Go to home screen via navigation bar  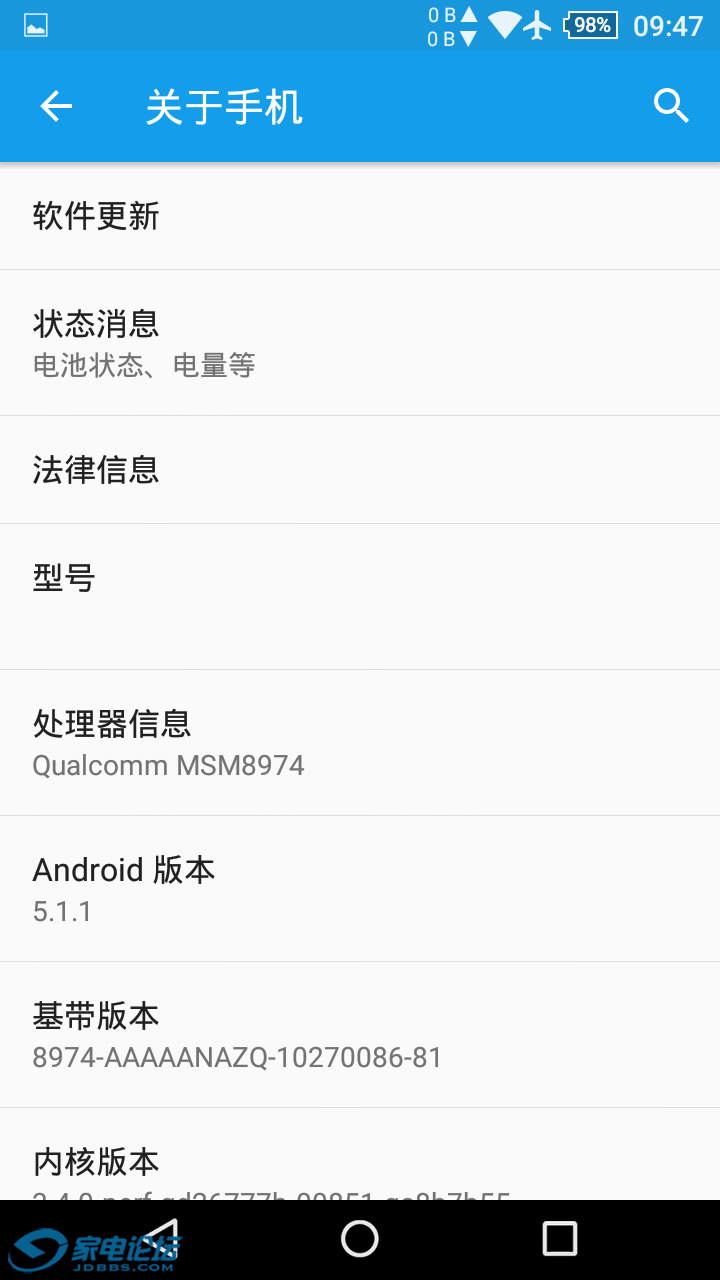[x=360, y=1239]
